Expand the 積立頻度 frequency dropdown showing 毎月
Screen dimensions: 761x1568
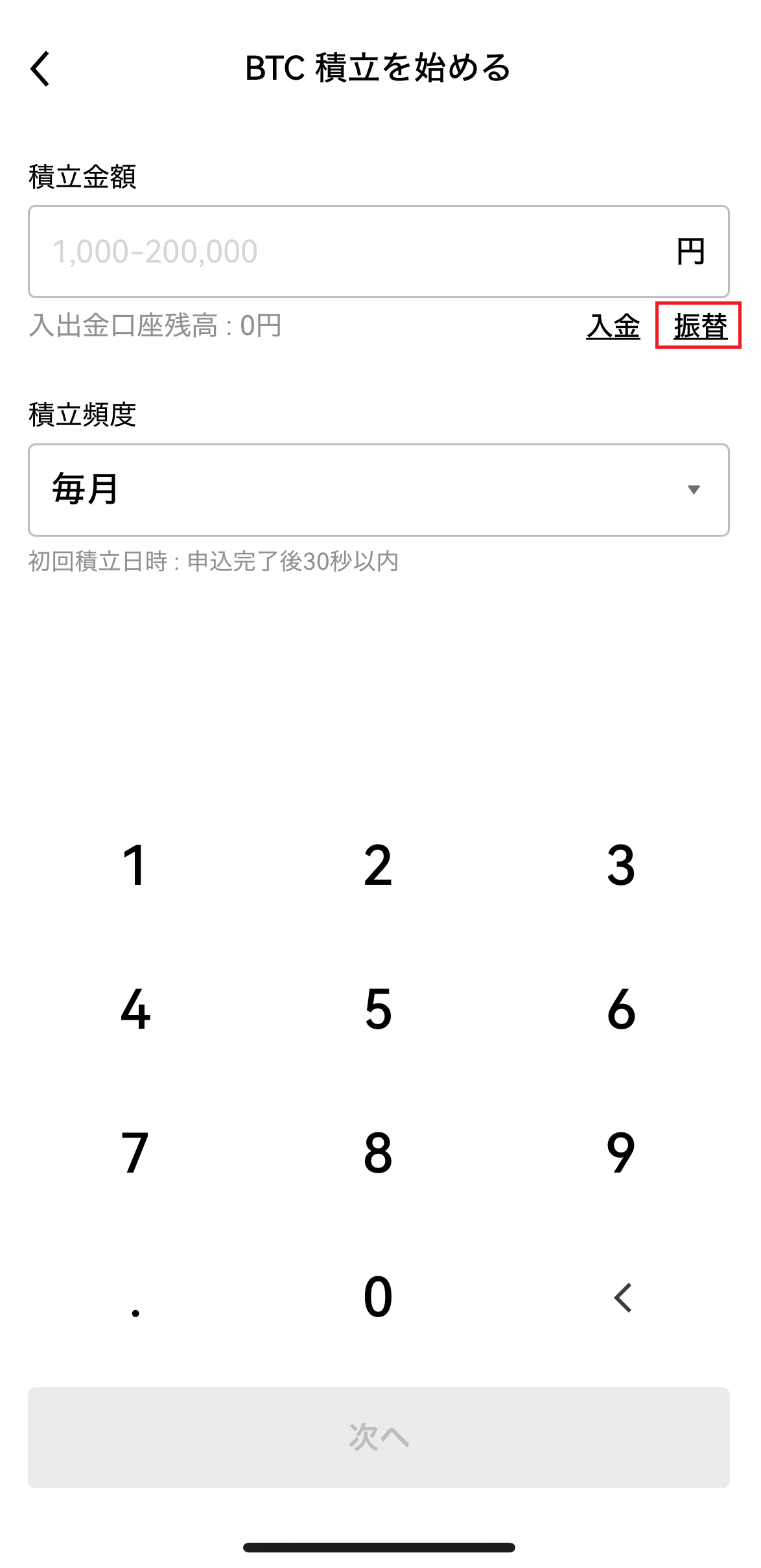click(x=379, y=490)
